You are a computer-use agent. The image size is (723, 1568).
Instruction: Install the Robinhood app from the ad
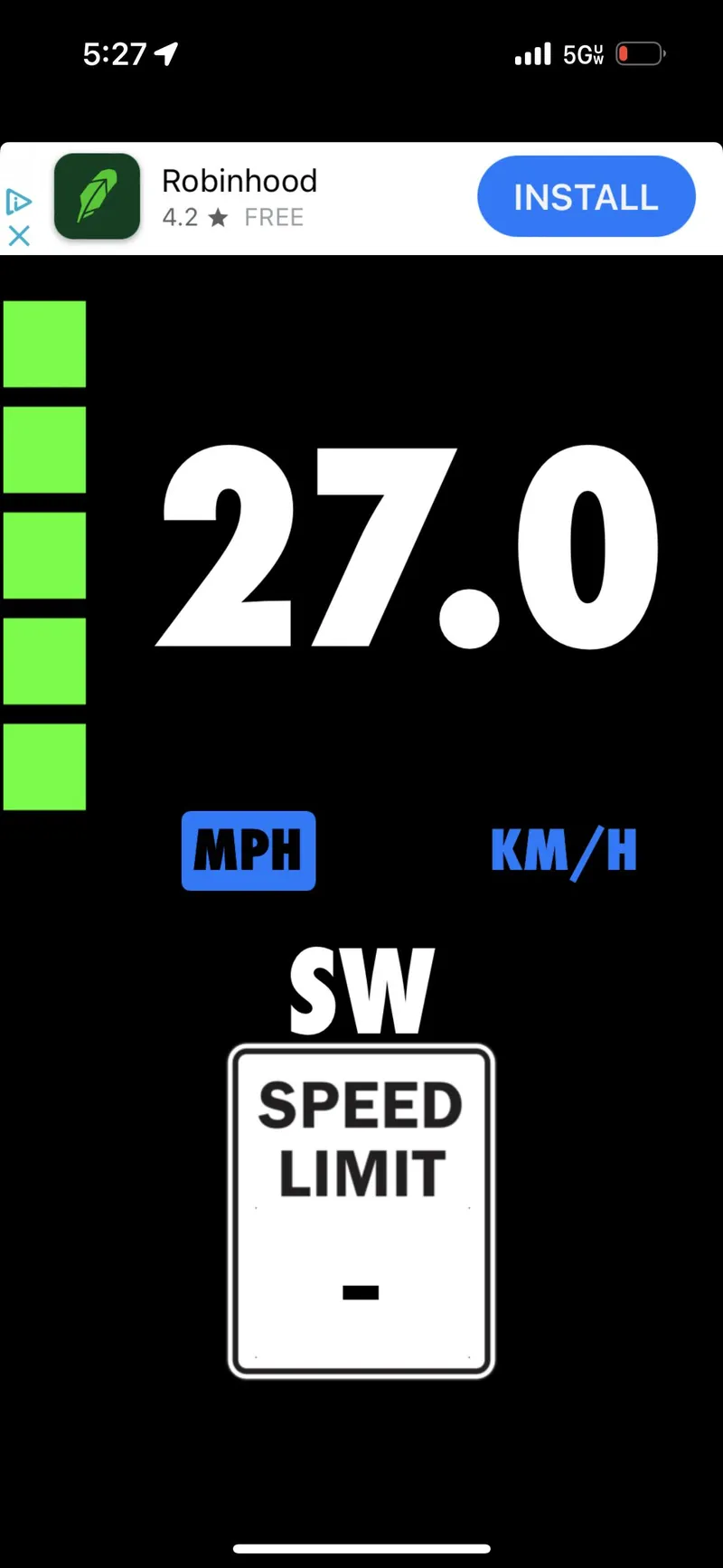coord(586,197)
